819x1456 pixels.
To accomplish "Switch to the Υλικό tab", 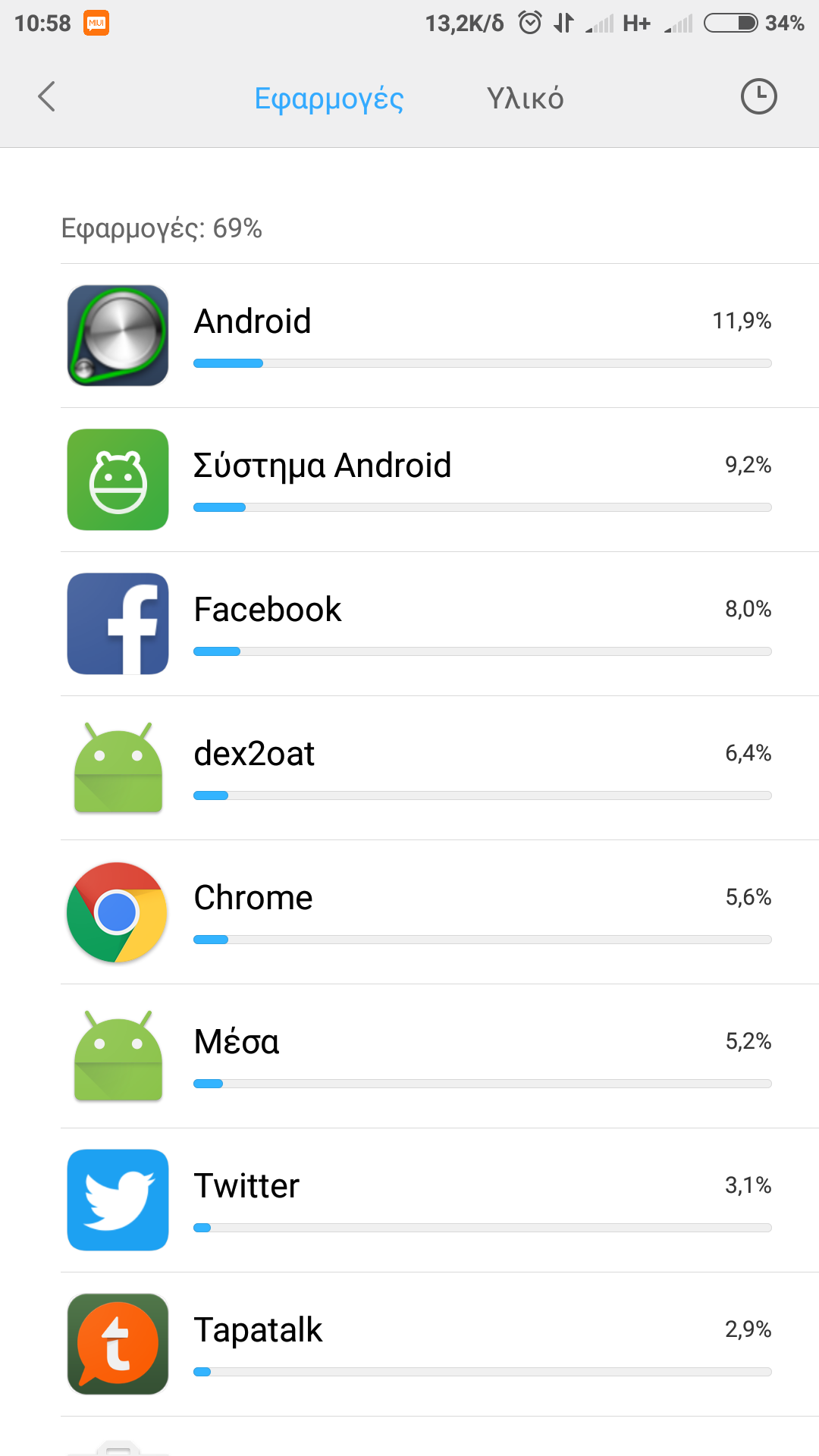I will [525, 99].
